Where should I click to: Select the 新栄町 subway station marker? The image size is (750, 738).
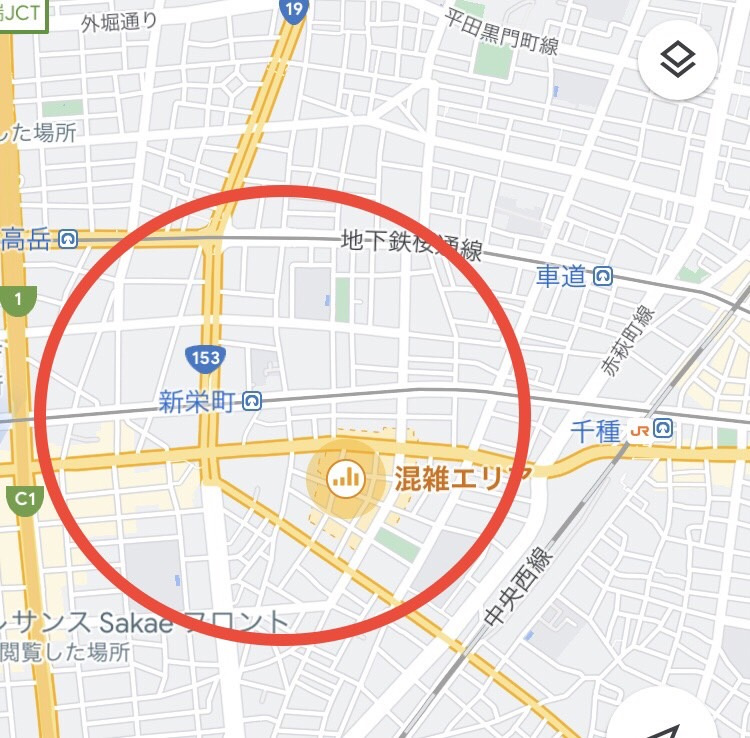point(252,401)
